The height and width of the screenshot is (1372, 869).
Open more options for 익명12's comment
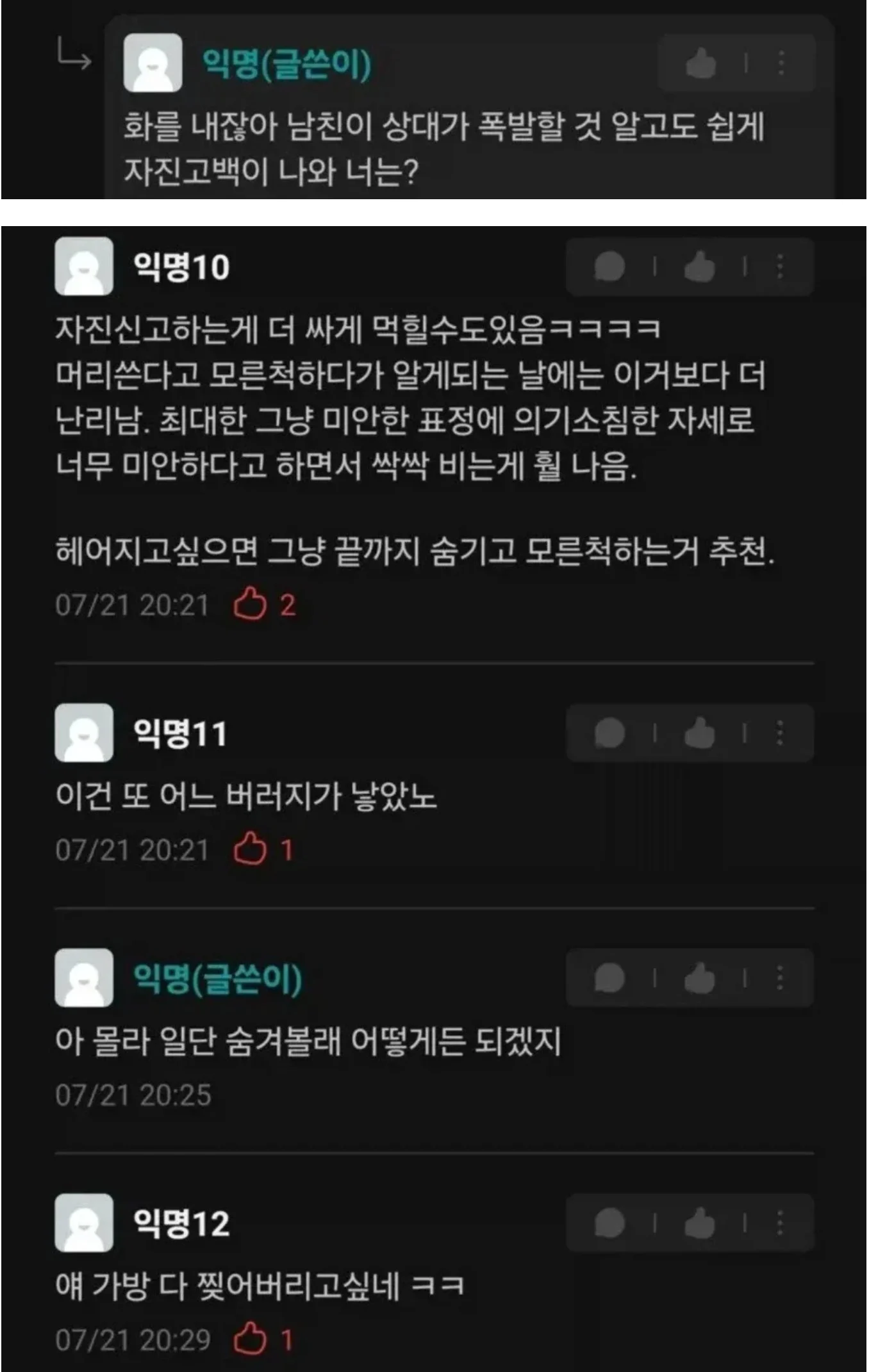780,1223
